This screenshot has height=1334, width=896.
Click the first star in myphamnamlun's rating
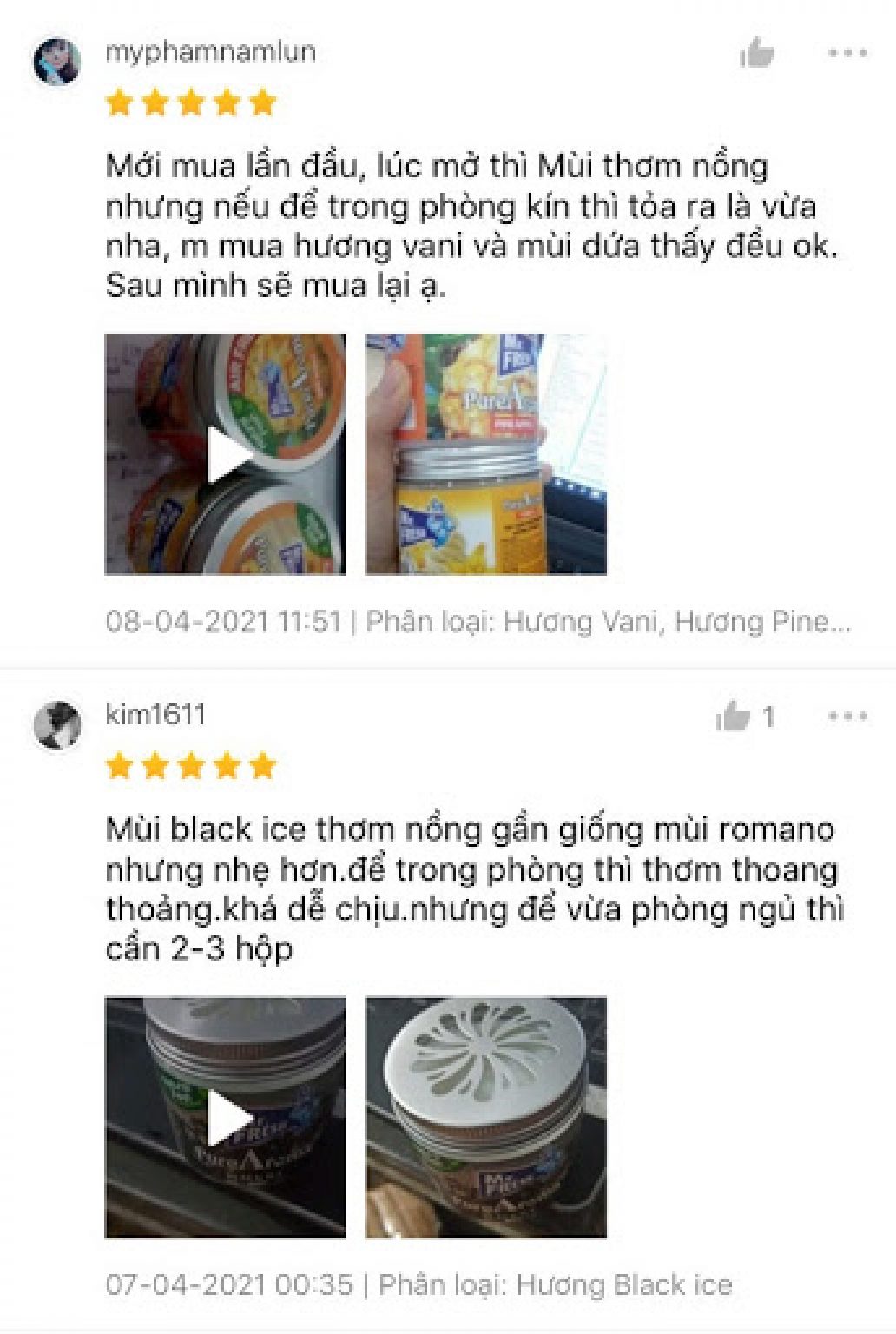coord(119,103)
